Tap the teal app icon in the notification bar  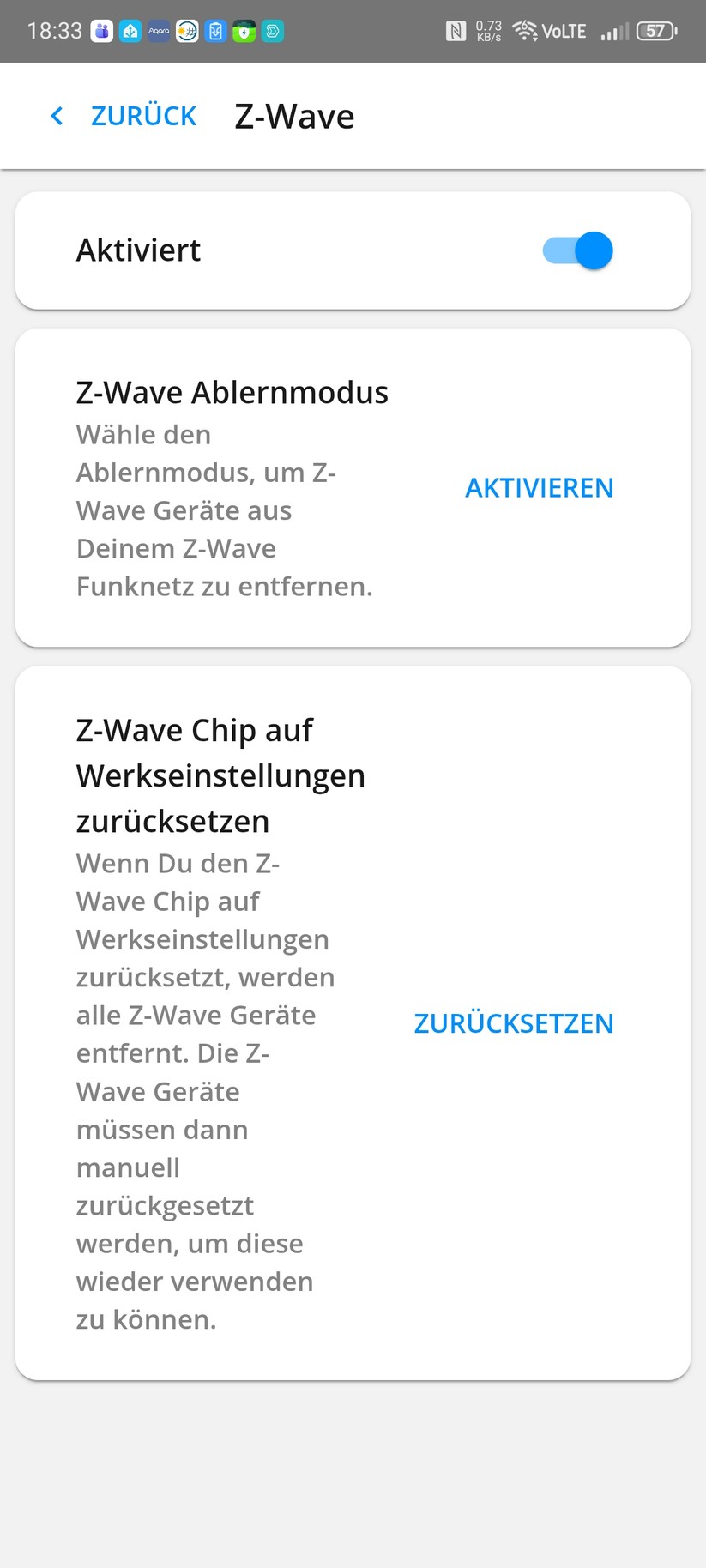coord(272,31)
